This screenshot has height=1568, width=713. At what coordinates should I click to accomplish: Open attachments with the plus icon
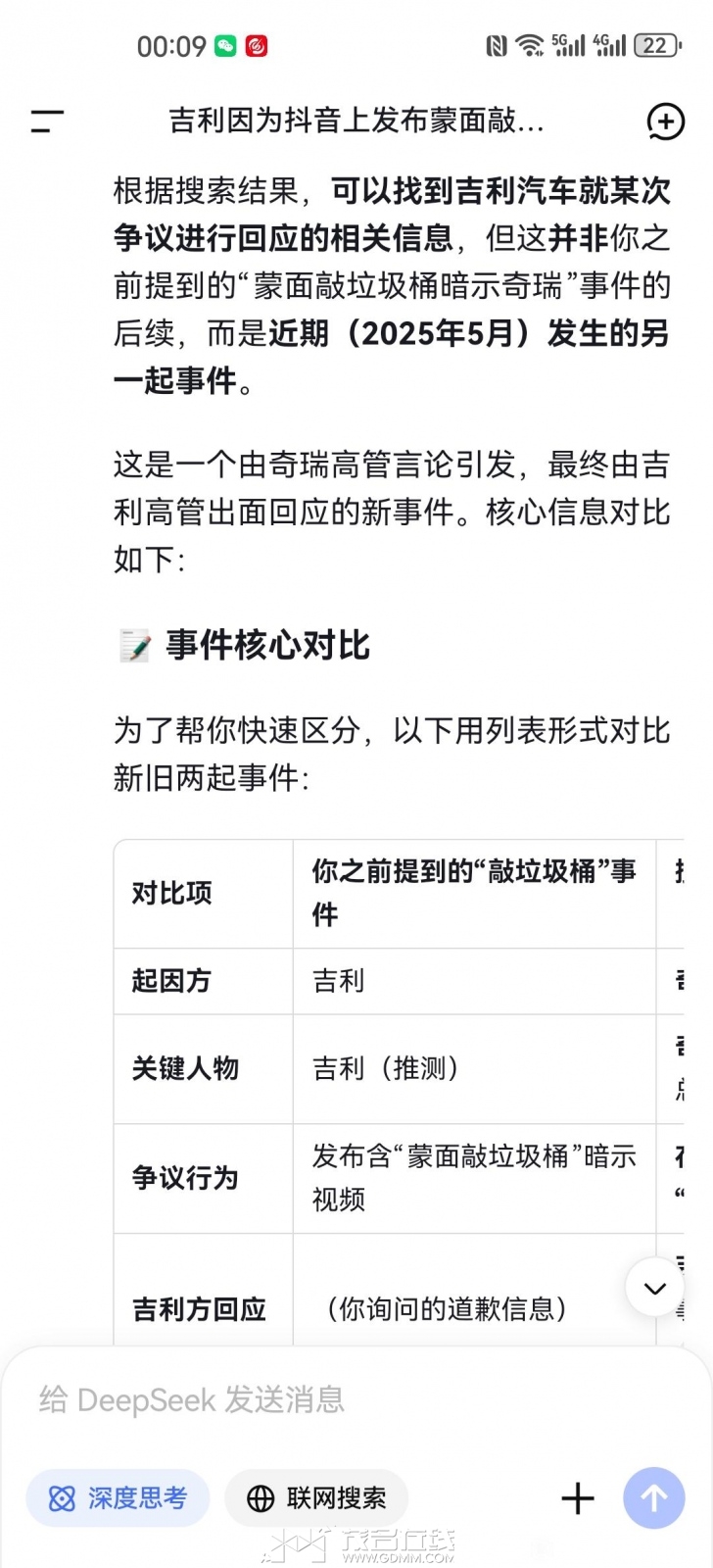point(577,1497)
